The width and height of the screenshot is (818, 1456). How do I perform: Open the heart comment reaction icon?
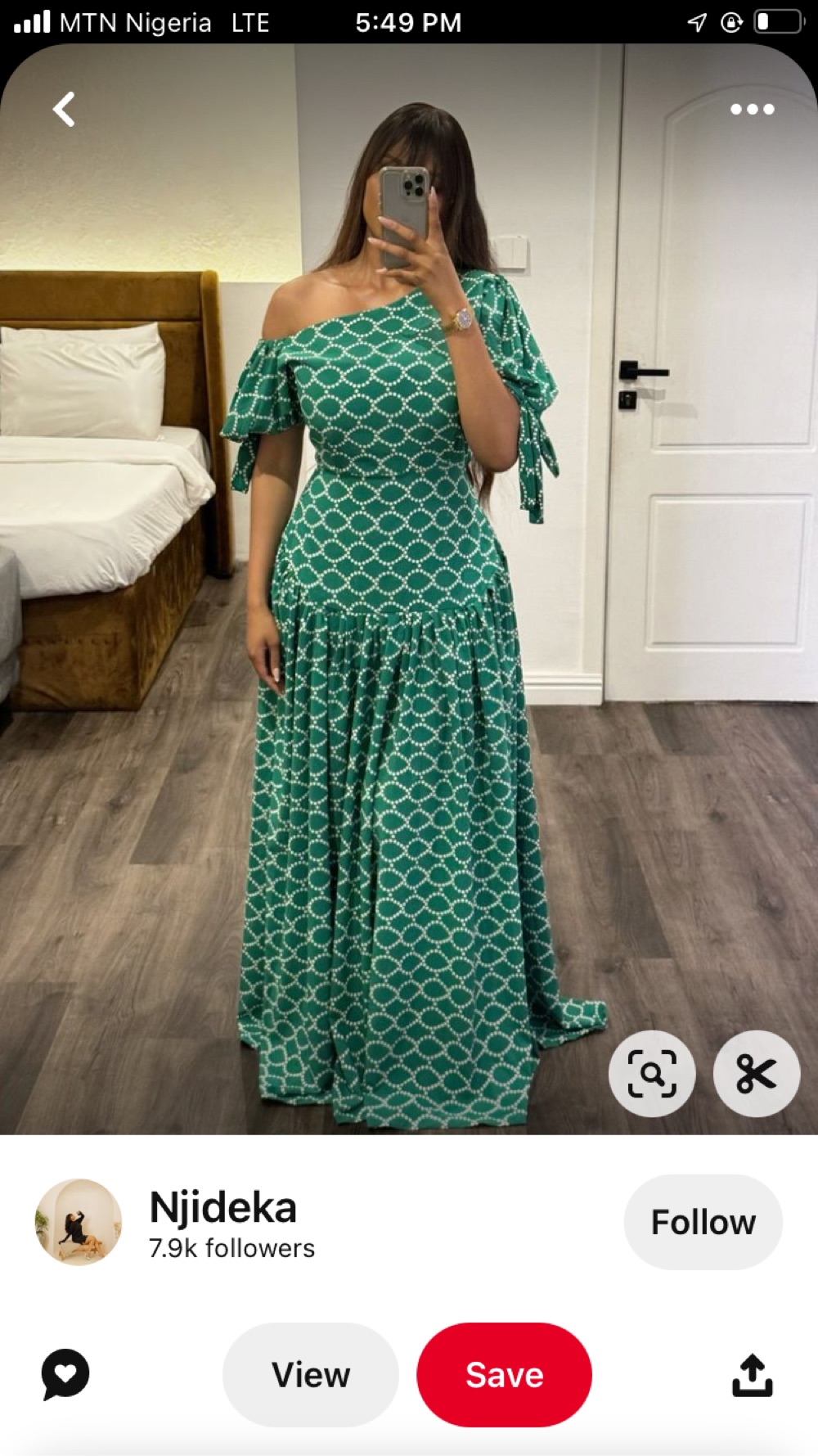(x=65, y=1374)
